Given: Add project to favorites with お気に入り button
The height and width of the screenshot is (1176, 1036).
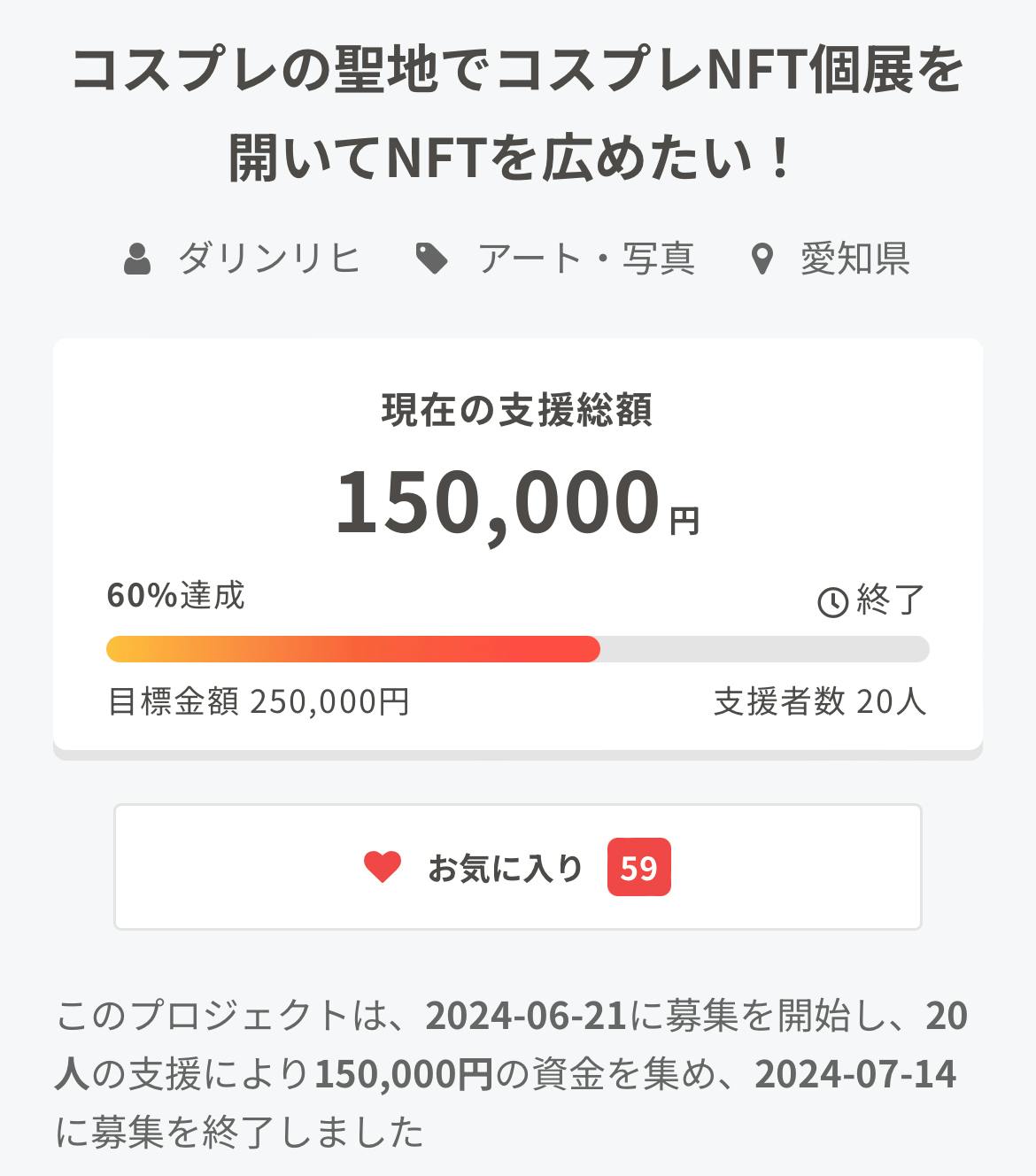Looking at the screenshot, I should (517, 867).
